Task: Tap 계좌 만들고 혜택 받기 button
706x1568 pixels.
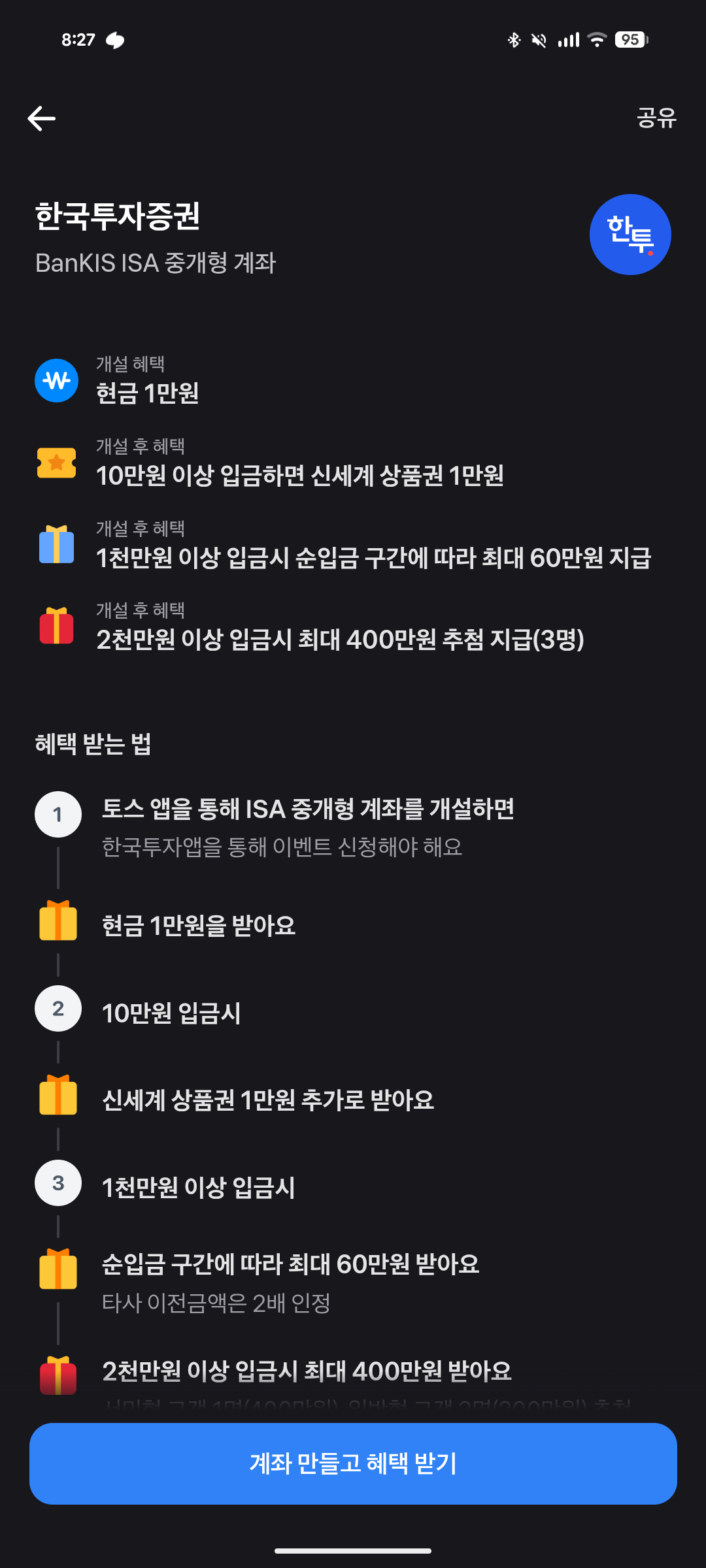Action: pyautogui.click(x=353, y=1463)
